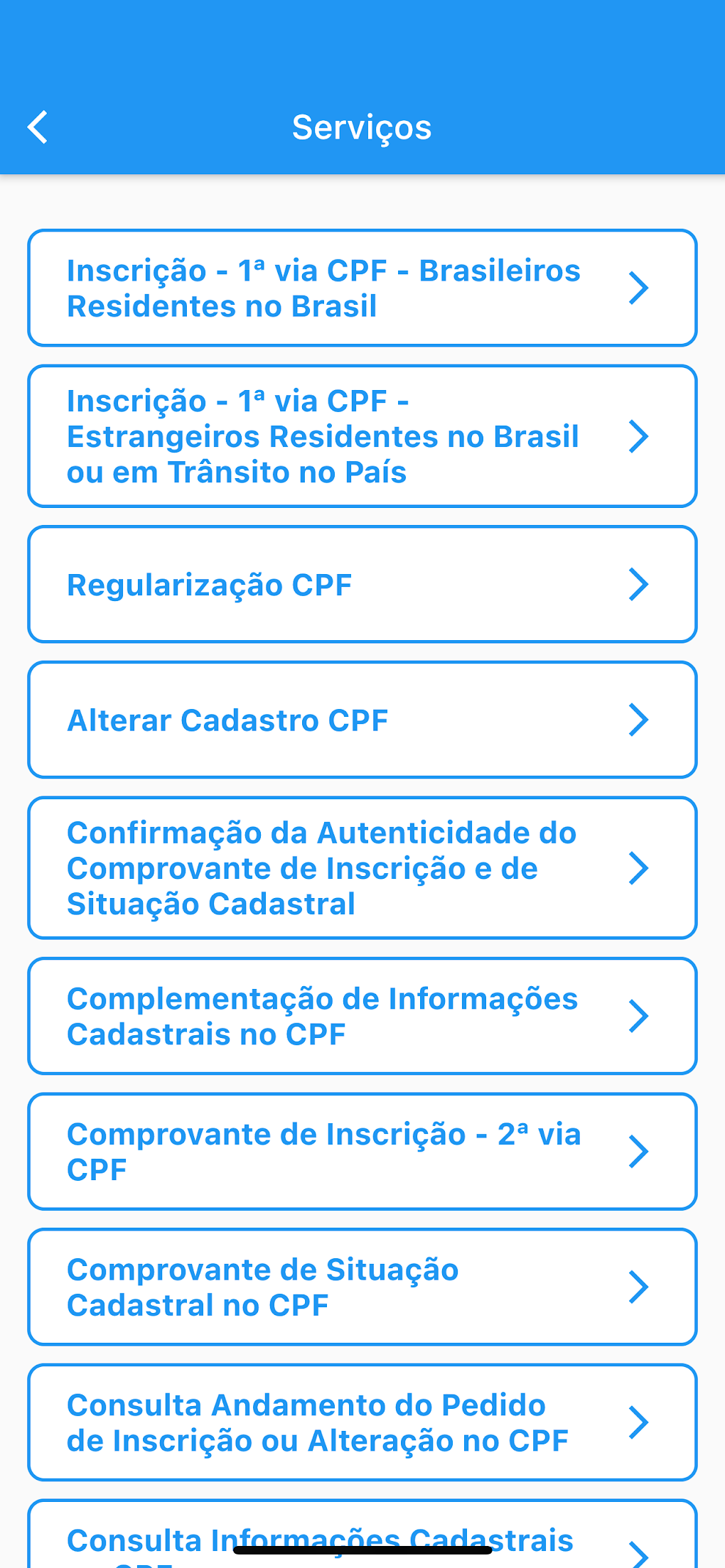Choose Complementação de Informações Cadastrais no CPF
The image size is (725, 1568).
coord(361,1016)
